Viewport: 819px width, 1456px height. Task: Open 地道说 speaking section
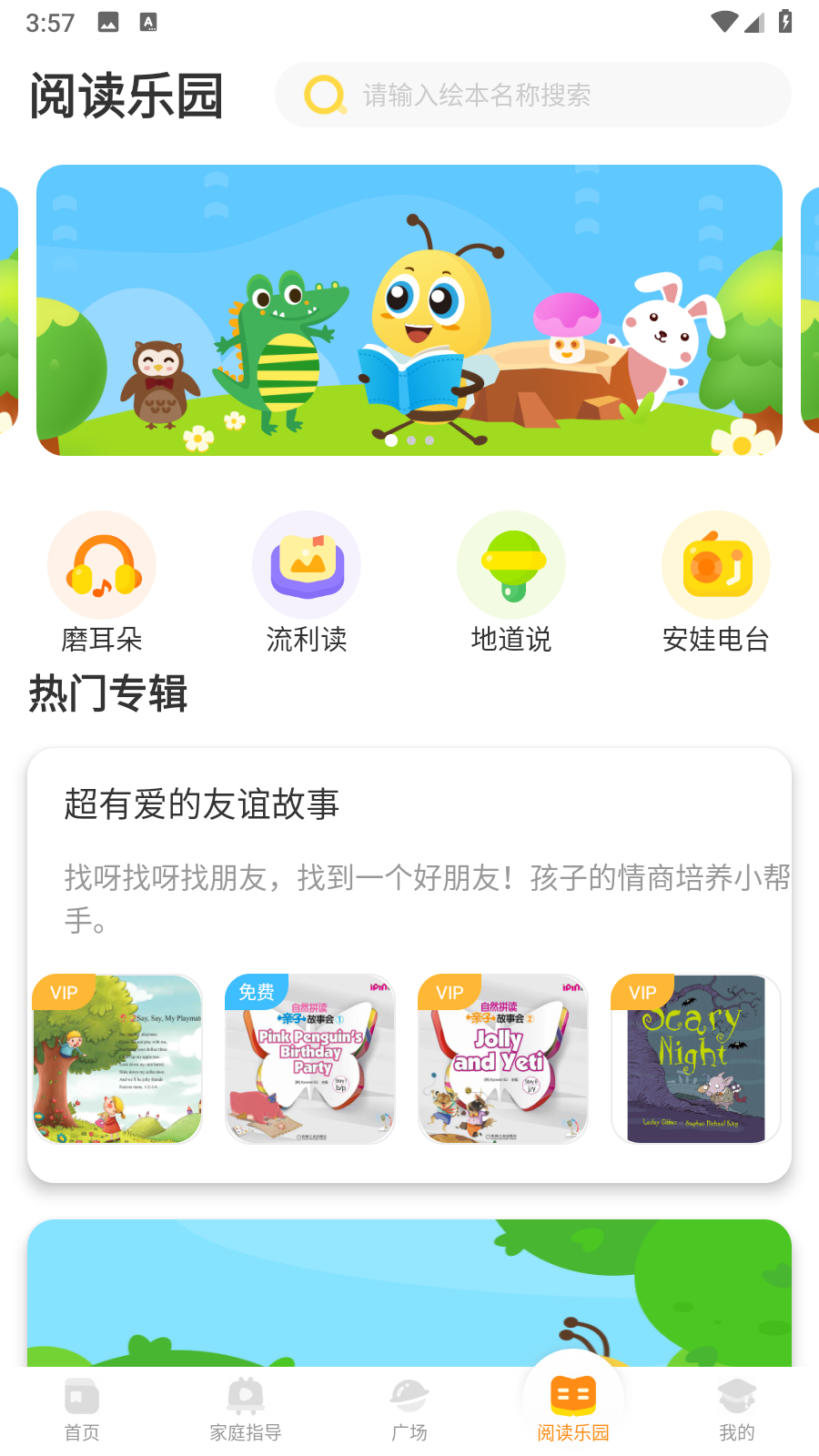coord(511,582)
